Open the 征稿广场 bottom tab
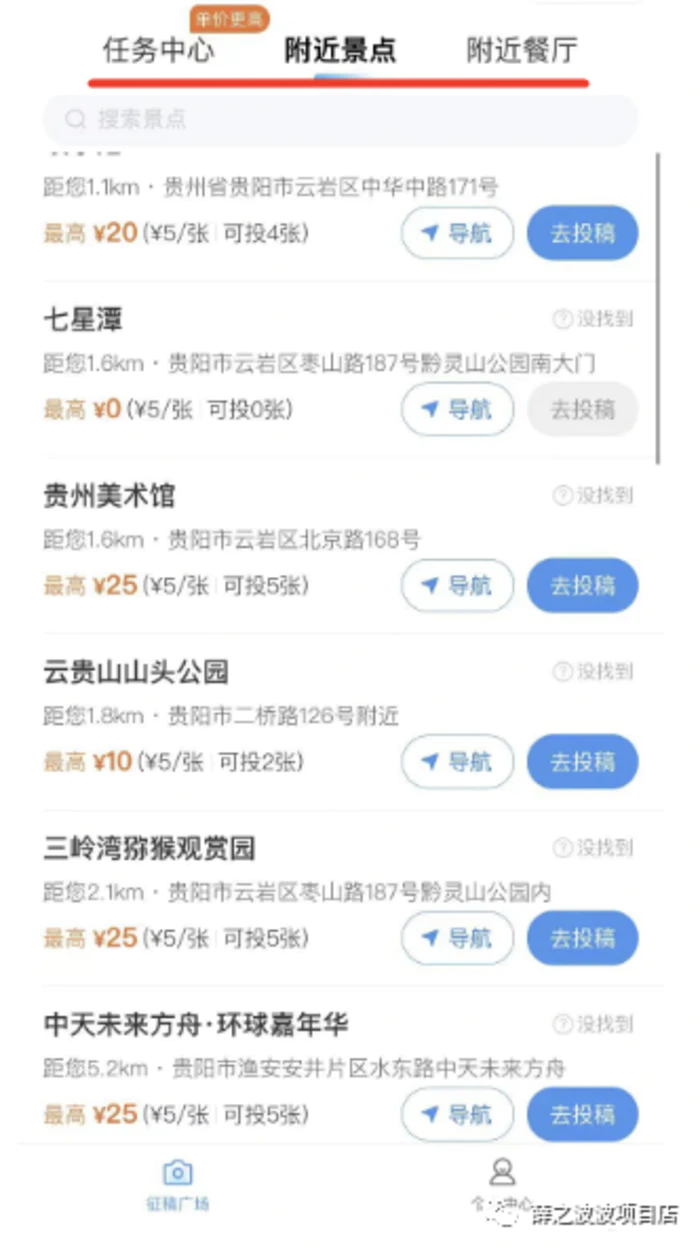Image resolution: width=700 pixels, height=1248 pixels. click(177, 1185)
